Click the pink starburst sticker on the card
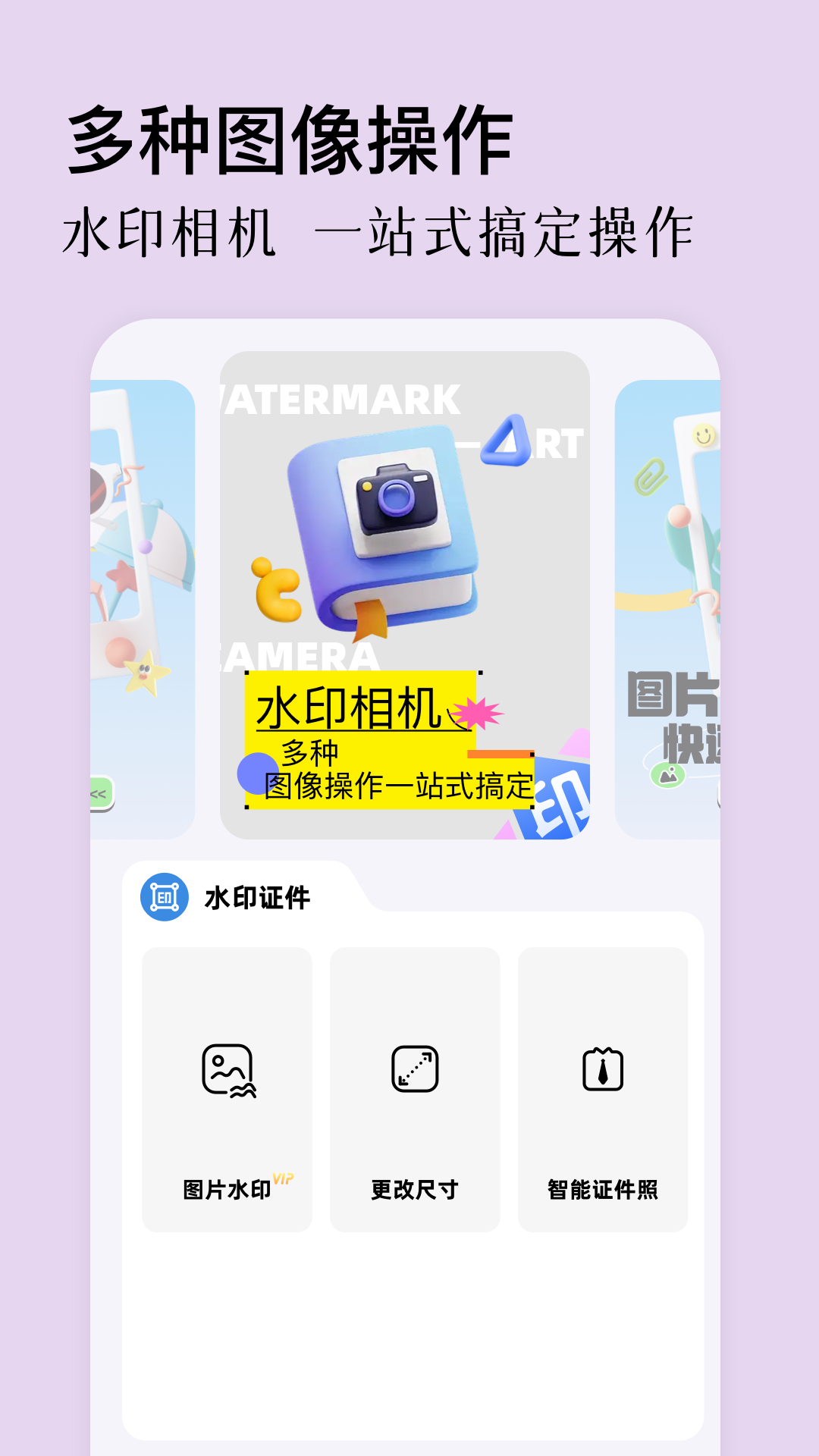The width and height of the screenshot is (819, 1456). pyautogui.click(x=478, y=714)
